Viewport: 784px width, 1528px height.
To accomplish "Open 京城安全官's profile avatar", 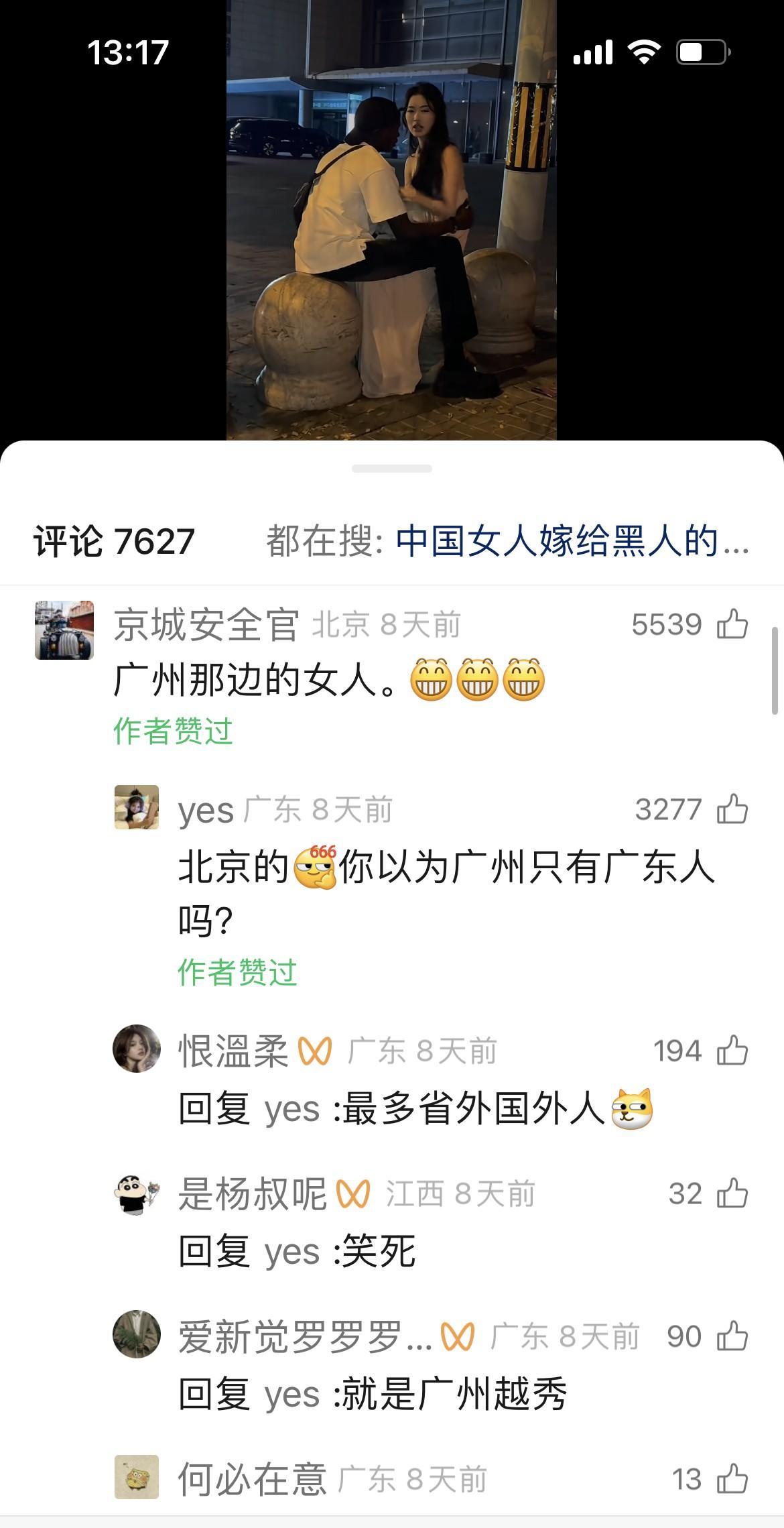I will point(64,630).
